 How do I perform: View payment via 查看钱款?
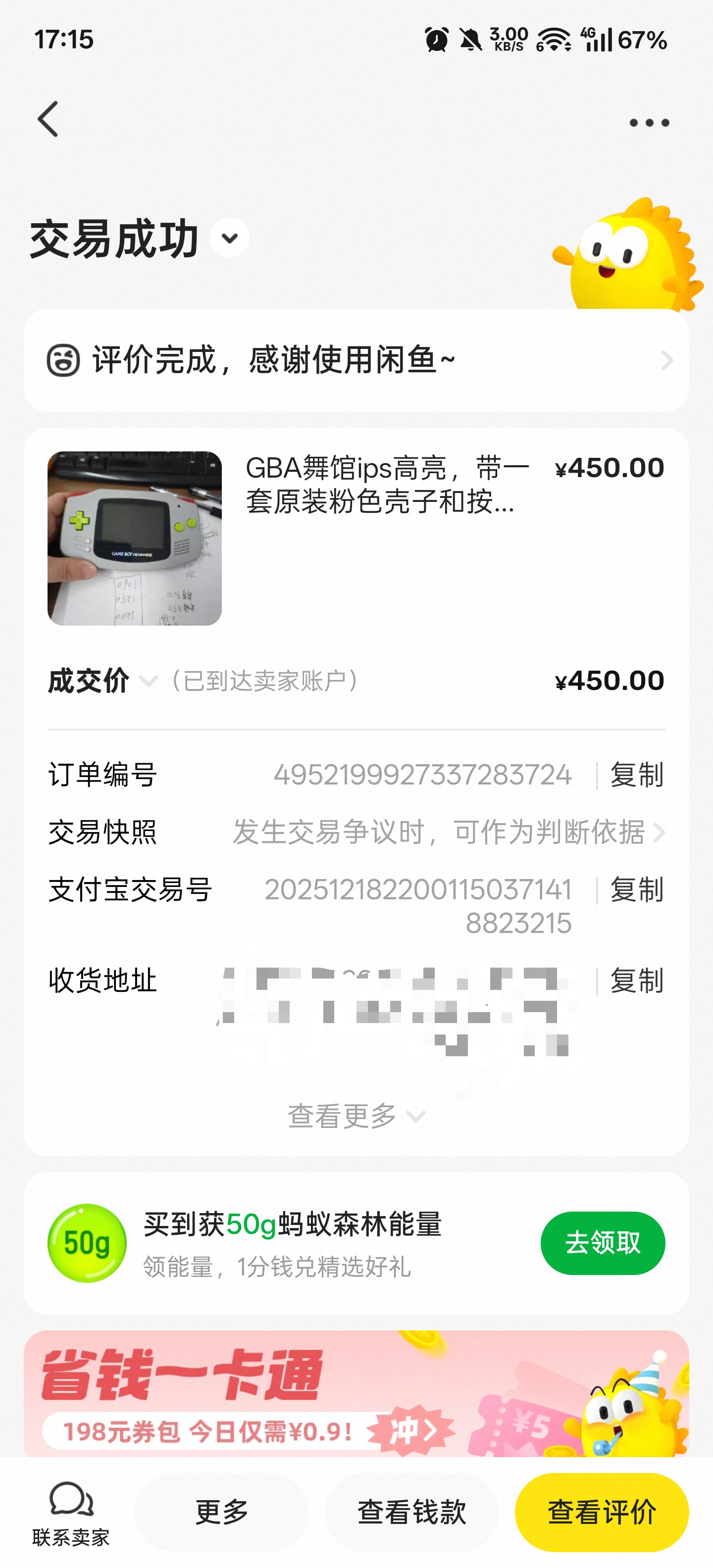tap(411, 1513)
